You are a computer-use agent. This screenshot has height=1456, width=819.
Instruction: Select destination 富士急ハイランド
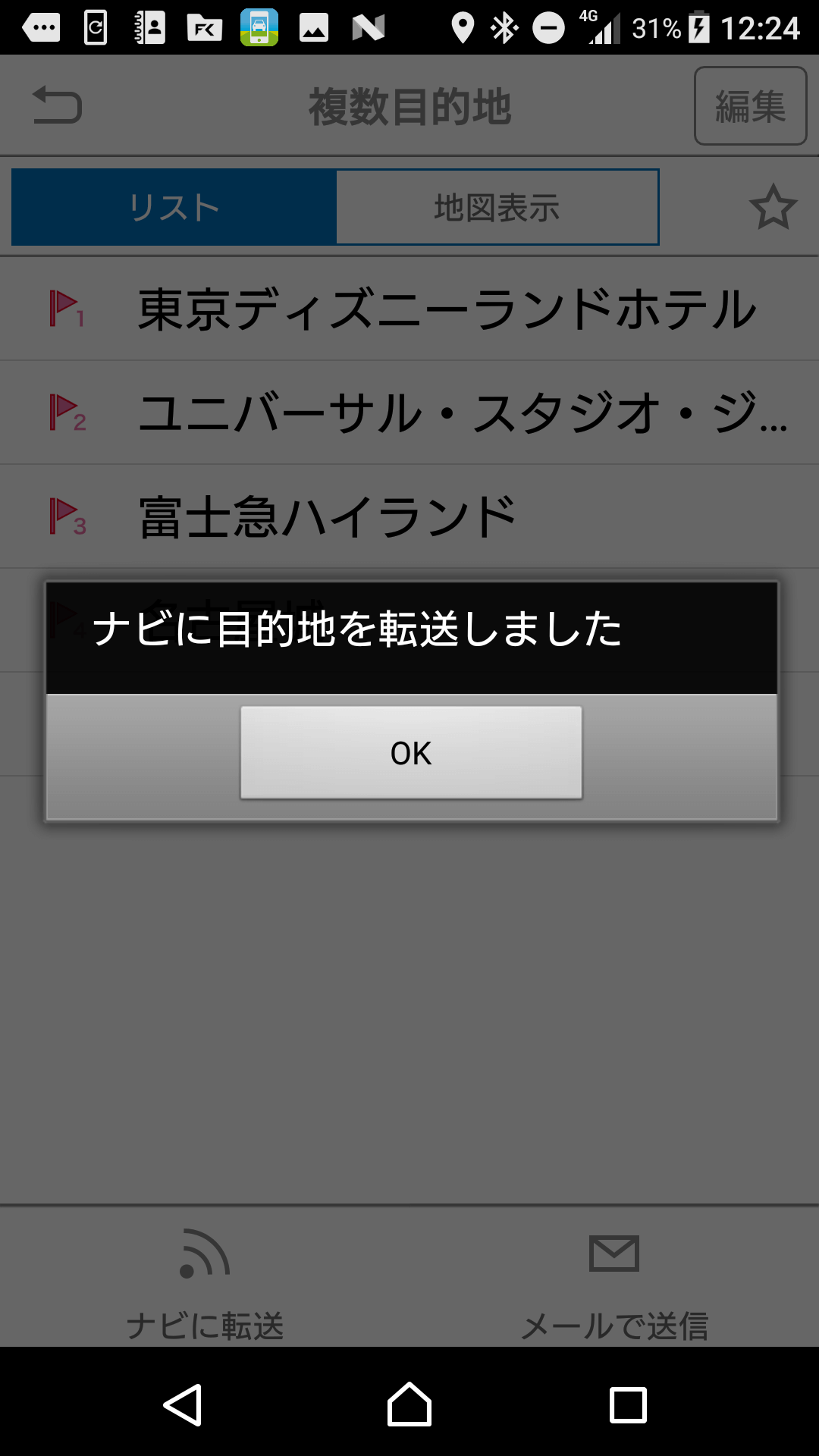tap(409, 516)
